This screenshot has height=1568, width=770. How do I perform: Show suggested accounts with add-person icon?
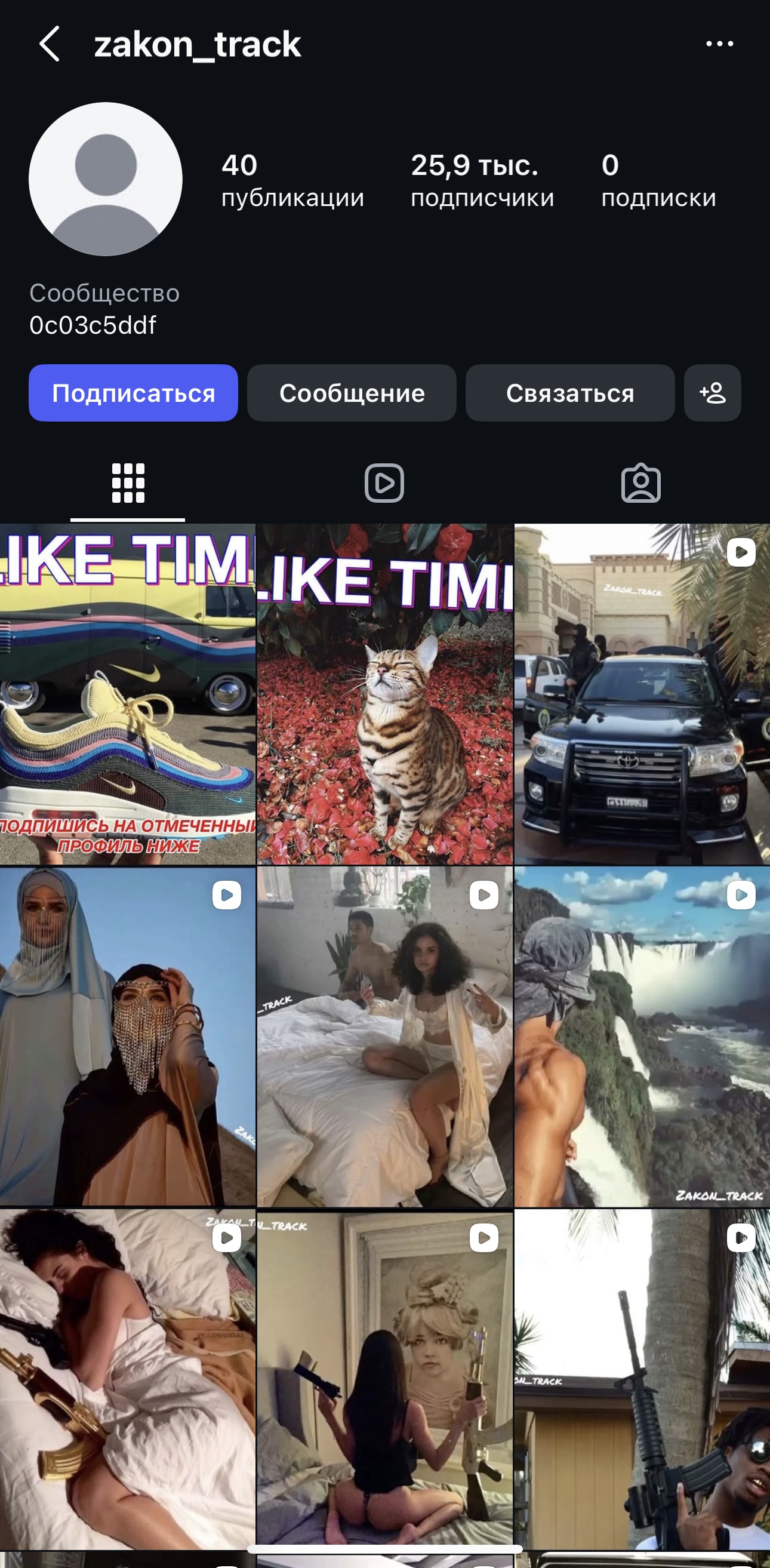click(712, 393)
